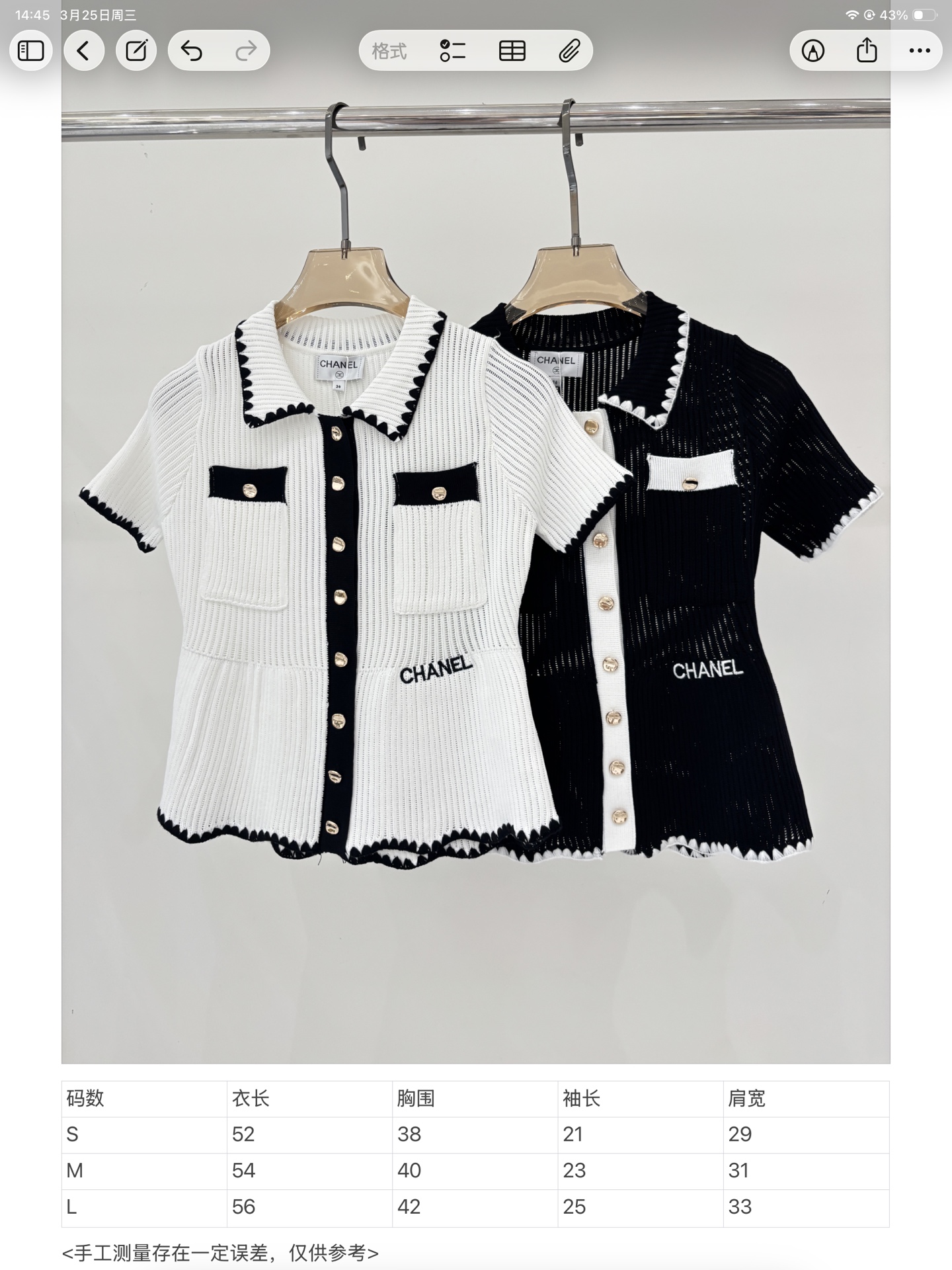Go back to the notes list
This screenshot has height=1270, width=952.
pos(84,51)
